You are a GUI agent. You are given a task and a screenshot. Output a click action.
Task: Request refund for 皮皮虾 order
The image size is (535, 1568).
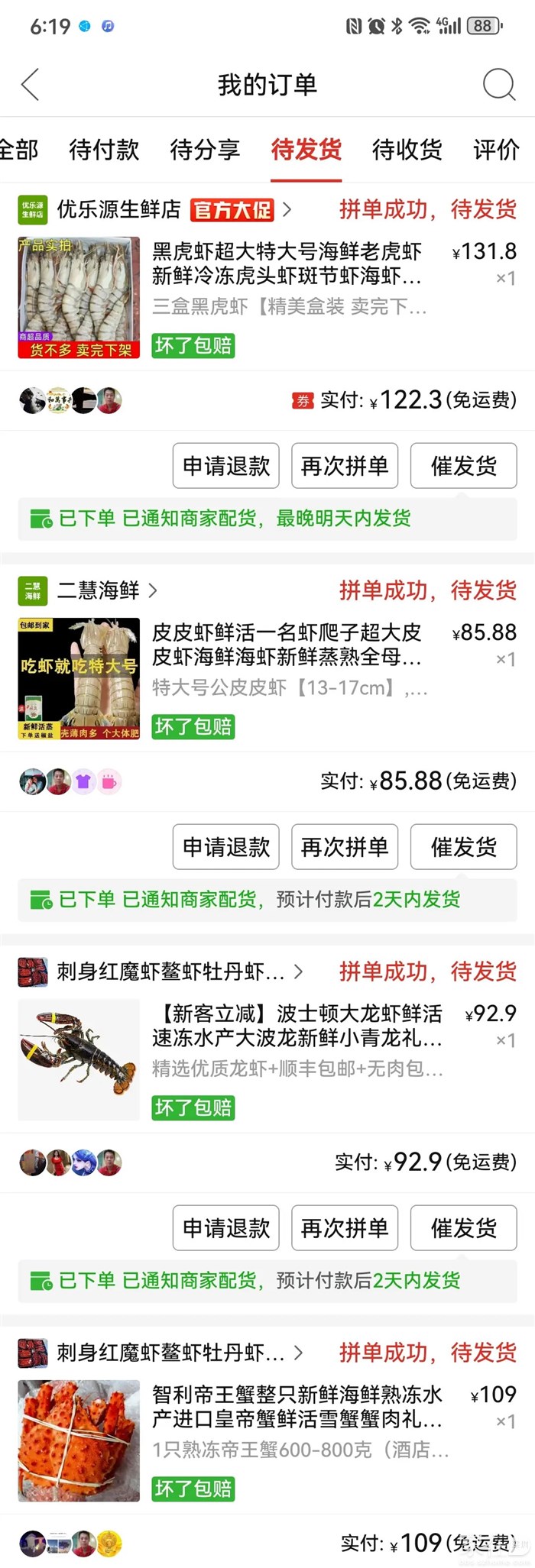pyautogui.click(x=226, y=847)
